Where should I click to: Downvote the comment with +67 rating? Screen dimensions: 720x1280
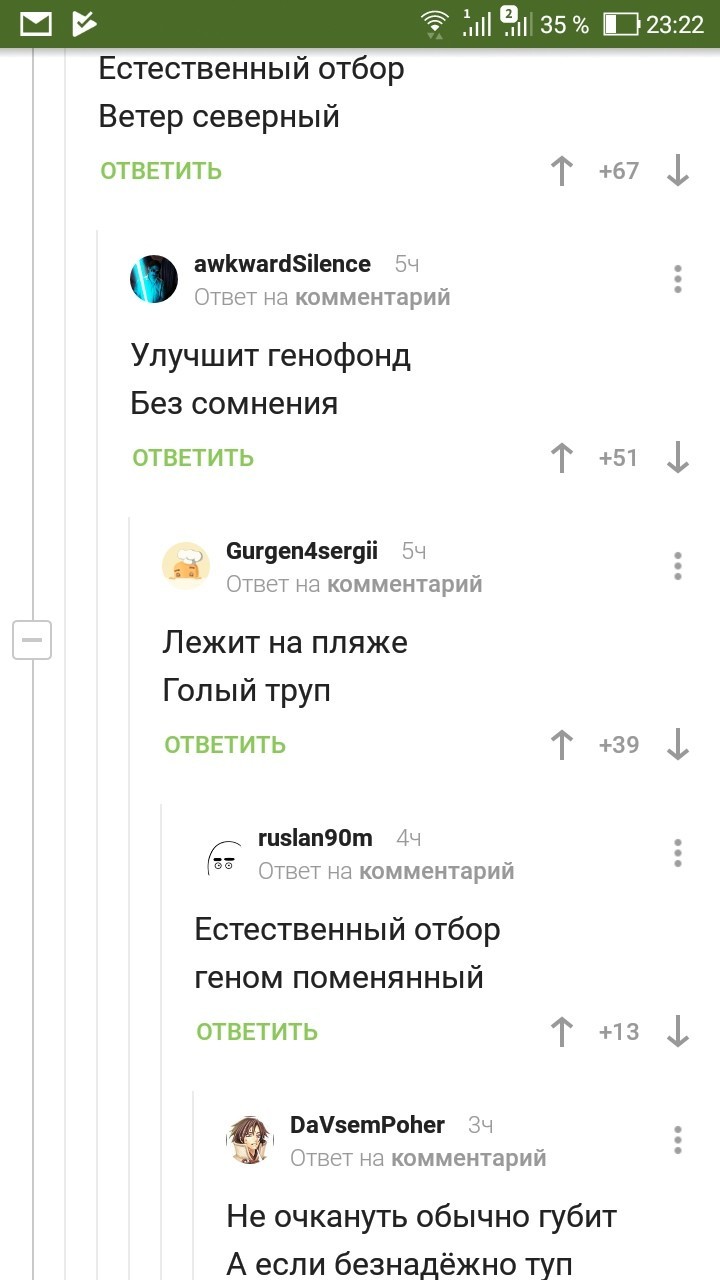pos(678,171)
